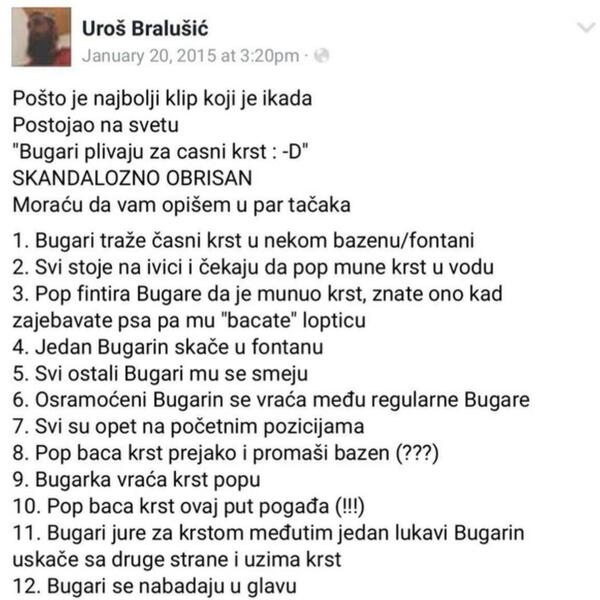Open Uroš Bralušić's profile picture
Viewport: 600px width, 600px height.
pos(41,37)
